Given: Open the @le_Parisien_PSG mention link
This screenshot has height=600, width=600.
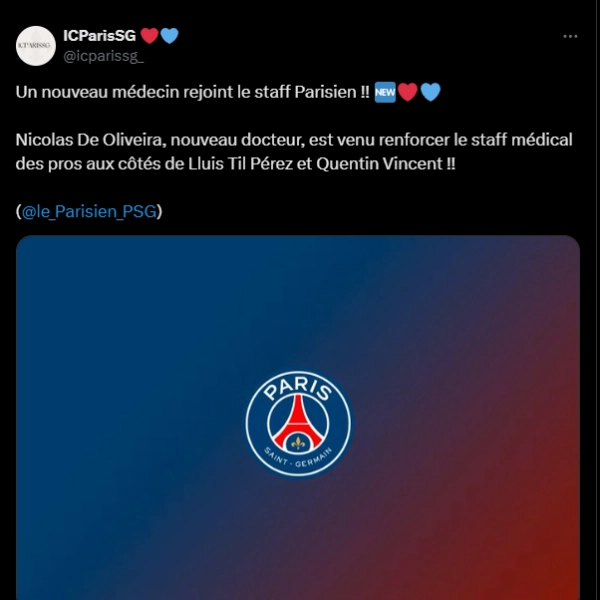Looking at the screenshot, I should tap(90, 211).
